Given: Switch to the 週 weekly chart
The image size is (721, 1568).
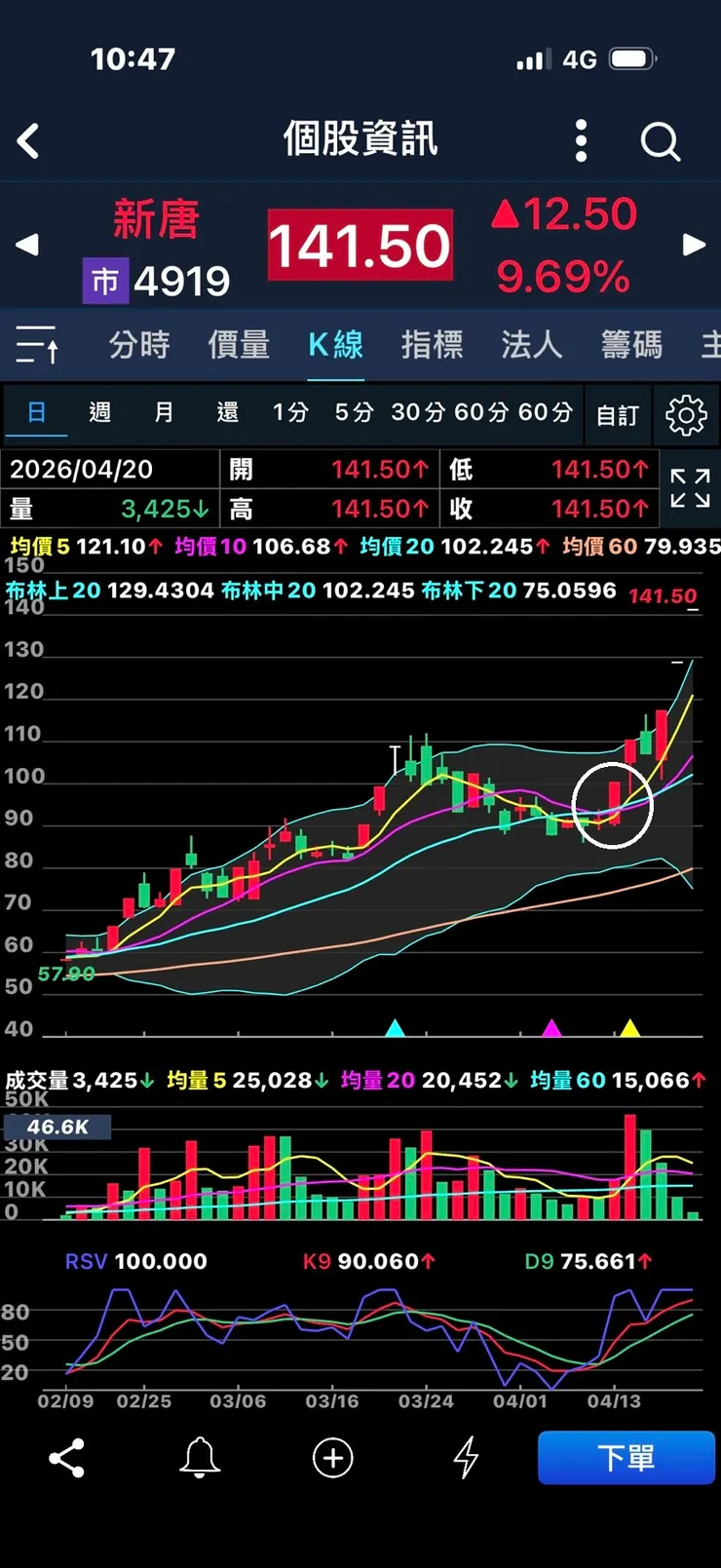Looking at the screenshot, I should point(100,414).
